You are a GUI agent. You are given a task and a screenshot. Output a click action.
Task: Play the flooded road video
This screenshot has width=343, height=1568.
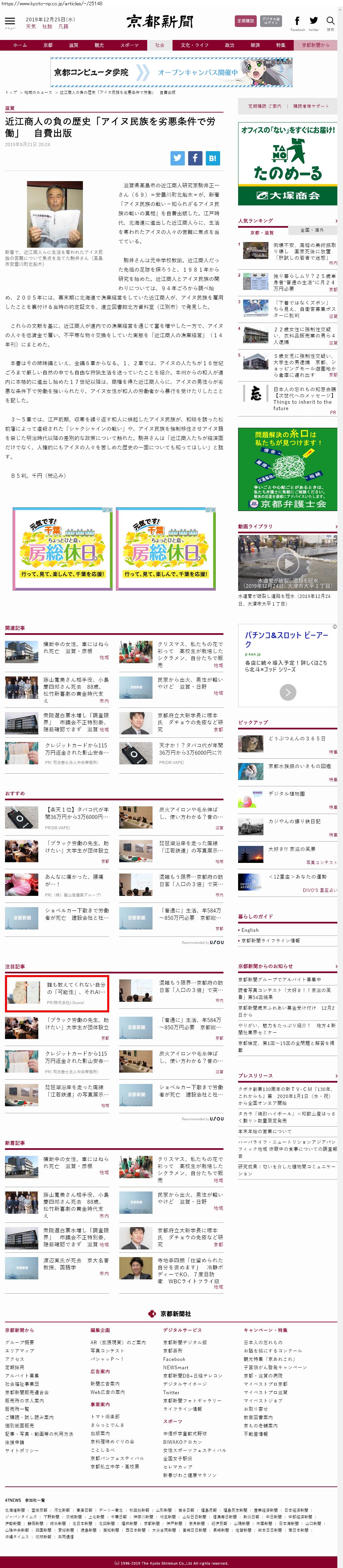[x=288, y=563]
